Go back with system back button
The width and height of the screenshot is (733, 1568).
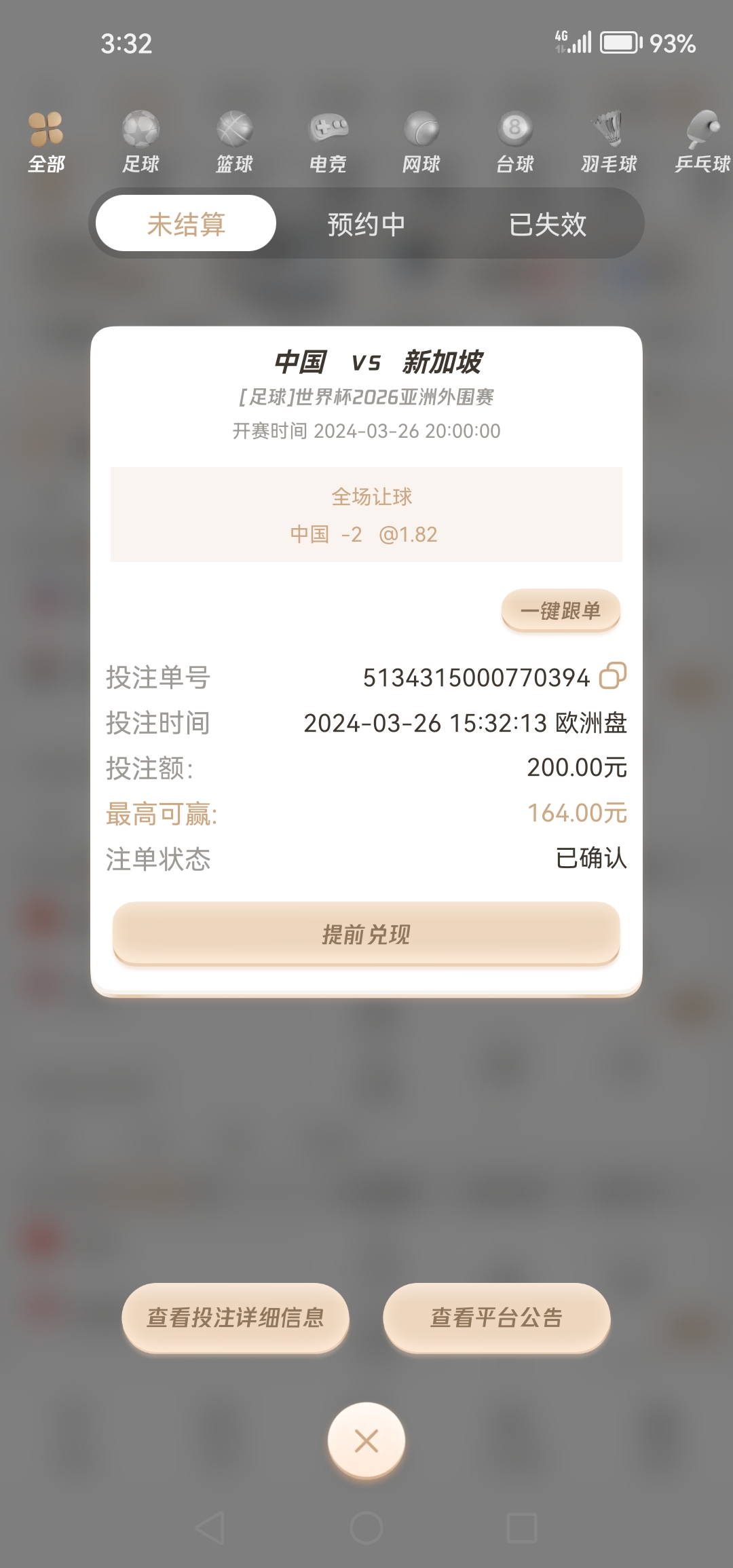[210, 1528]
